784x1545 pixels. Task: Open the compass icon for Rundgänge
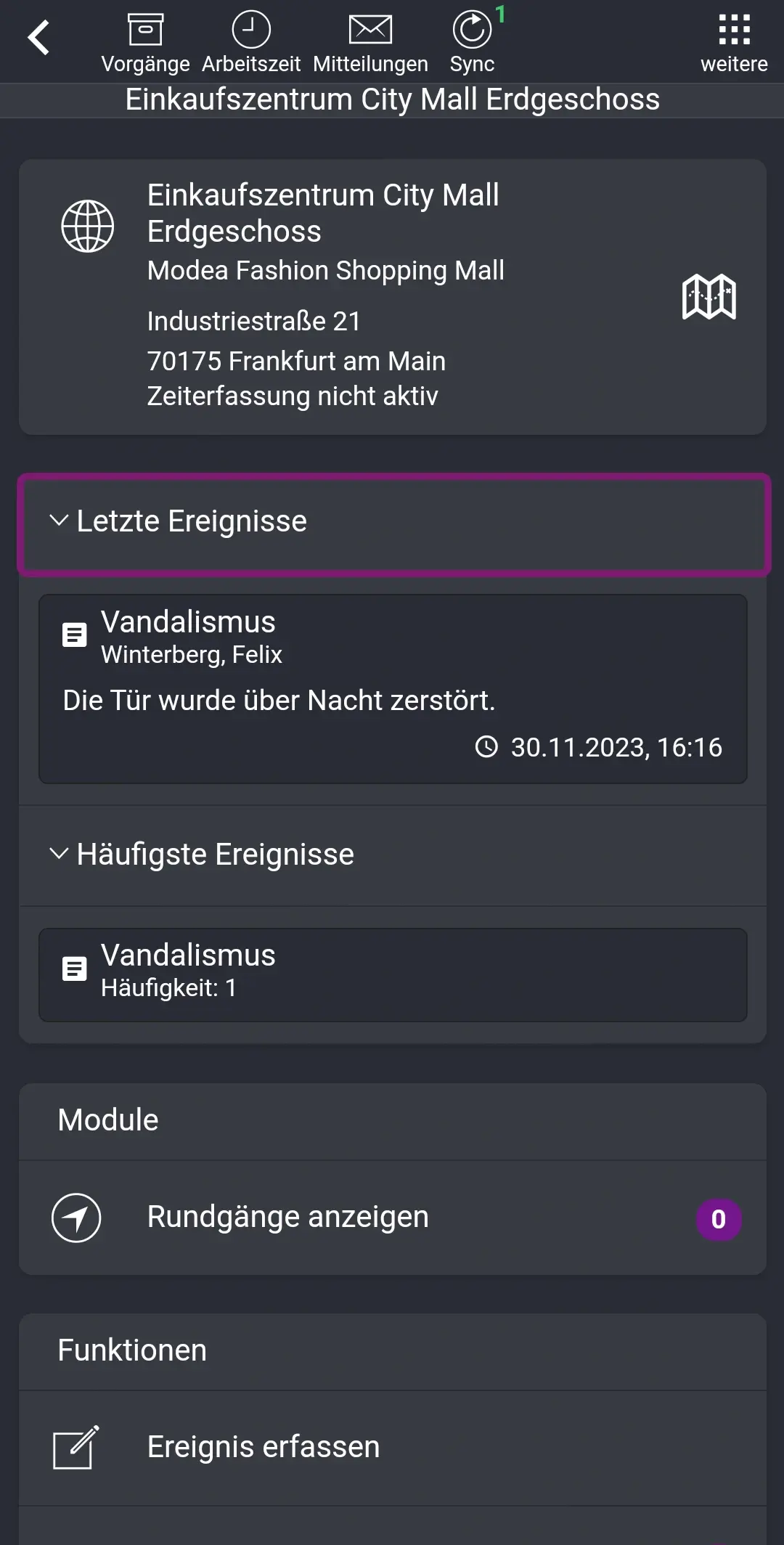tap(76, 1218)
